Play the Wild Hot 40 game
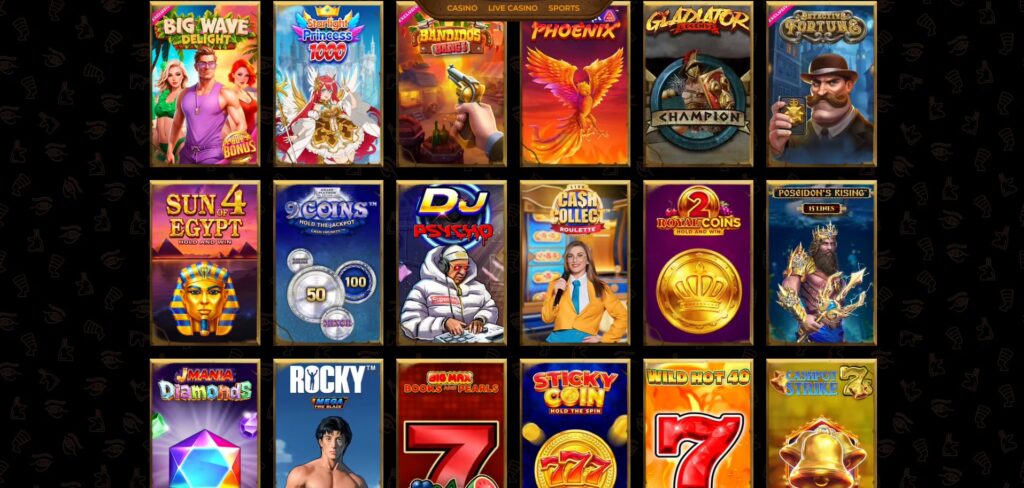 pos(698,425)
